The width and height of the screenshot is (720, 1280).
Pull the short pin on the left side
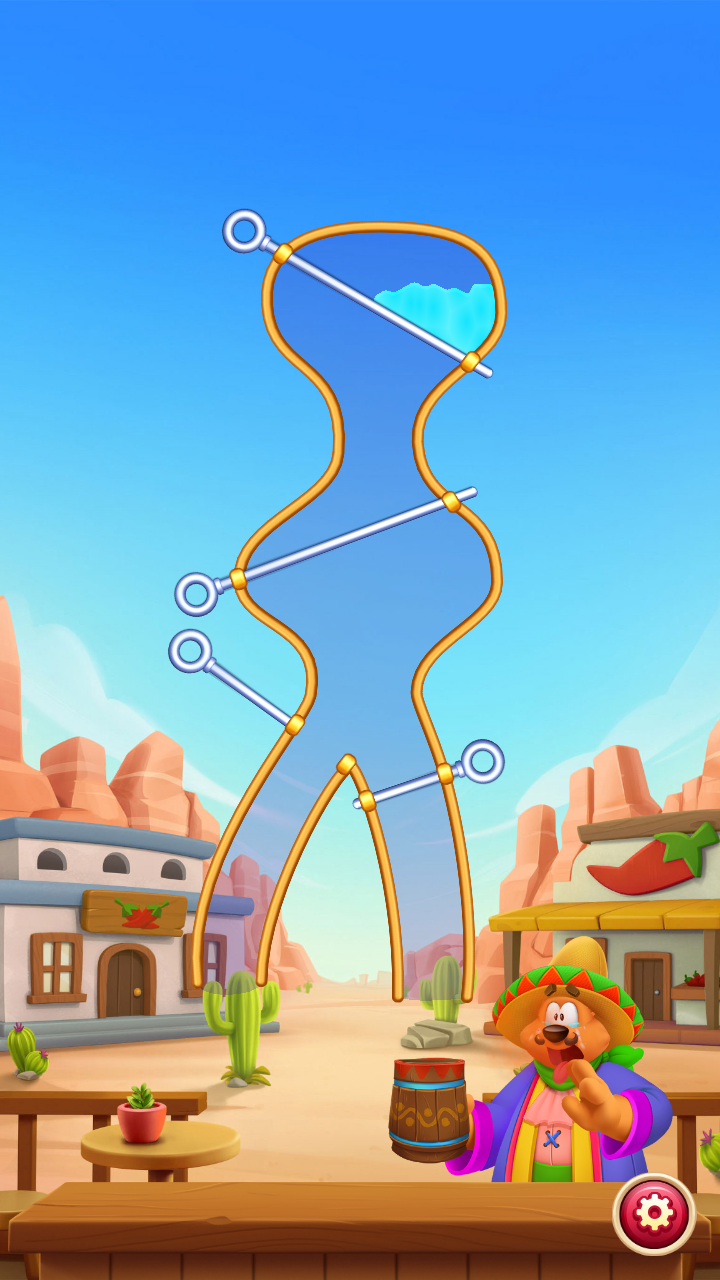pos(190,651)
